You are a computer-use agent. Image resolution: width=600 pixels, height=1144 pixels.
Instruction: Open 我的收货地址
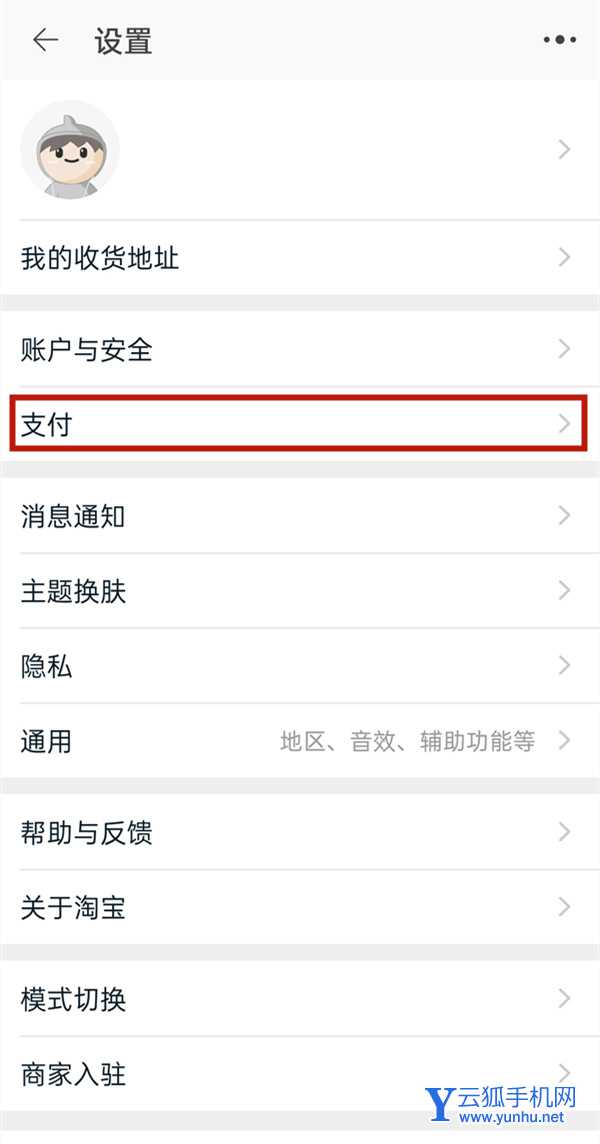tap(300, 258)
